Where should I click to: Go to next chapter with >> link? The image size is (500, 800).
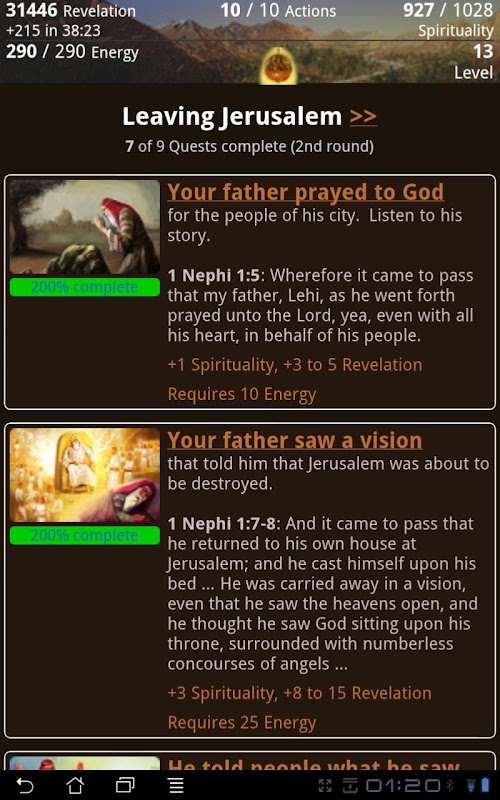(x=363, y=116)
